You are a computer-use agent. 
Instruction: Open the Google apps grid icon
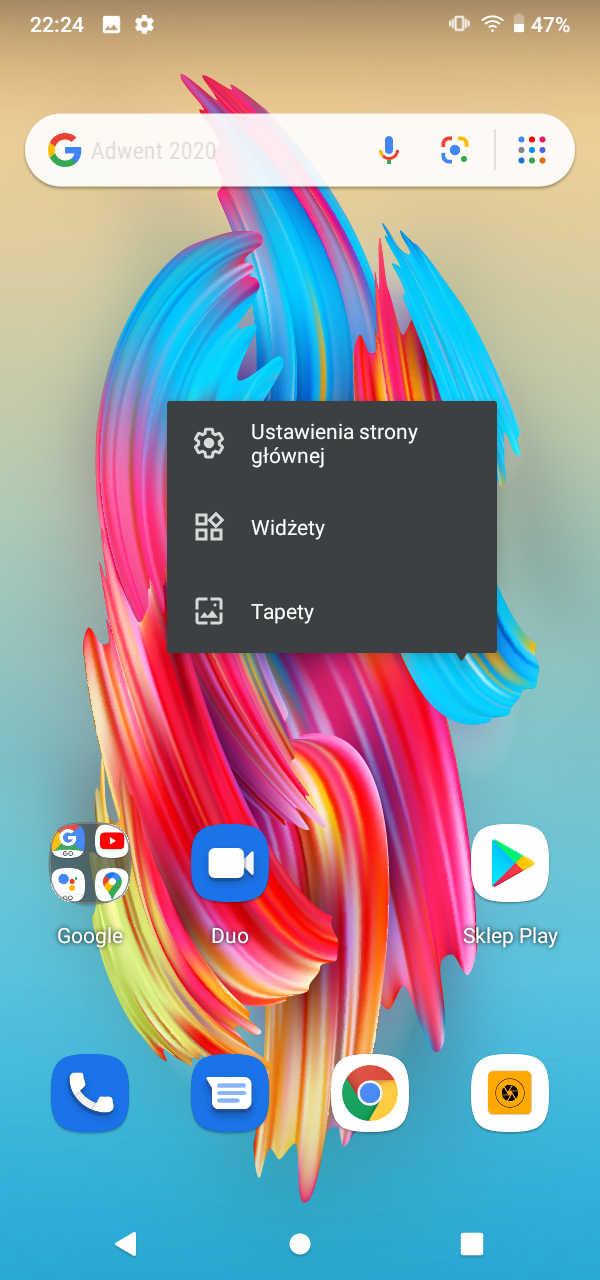point(532,151)
